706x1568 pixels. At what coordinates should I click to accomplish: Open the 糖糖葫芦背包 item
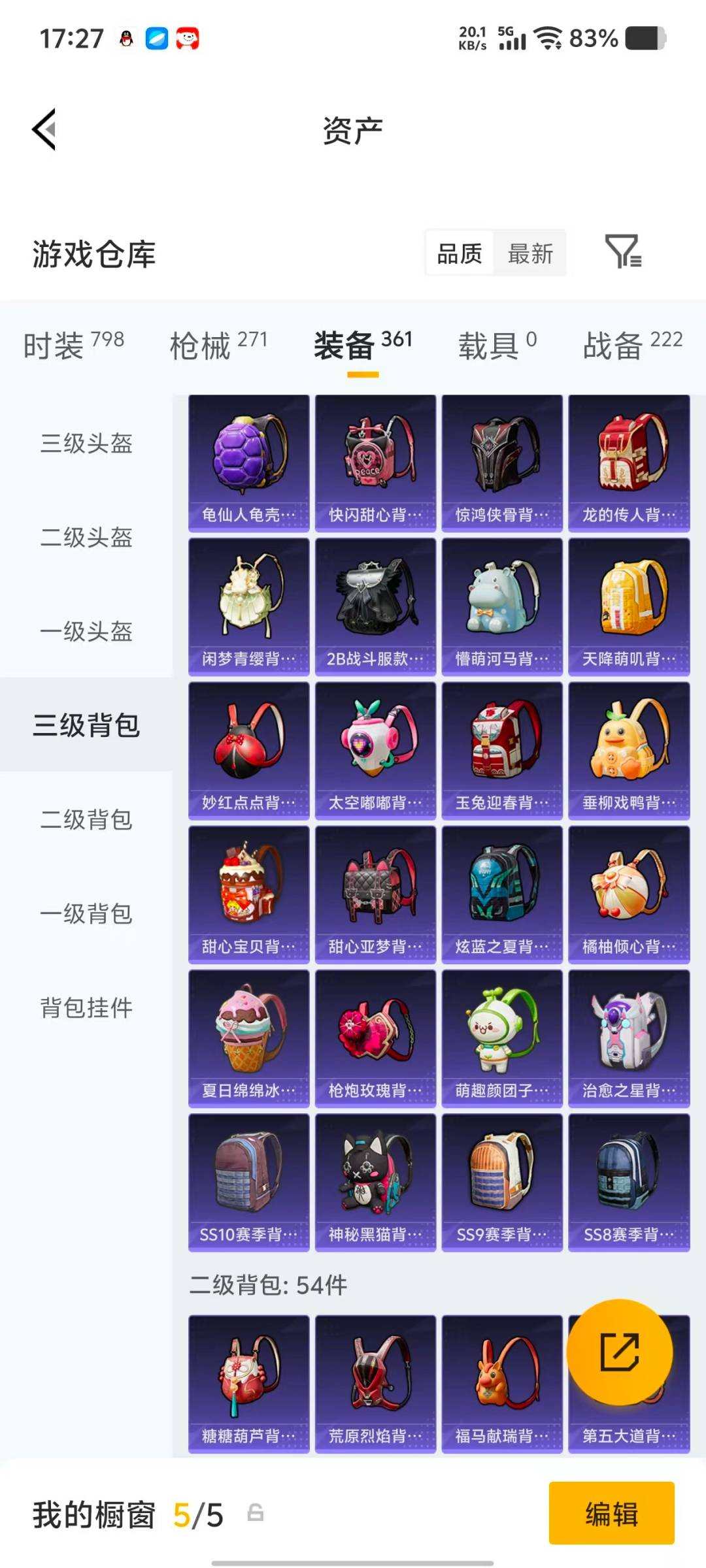249,1379
